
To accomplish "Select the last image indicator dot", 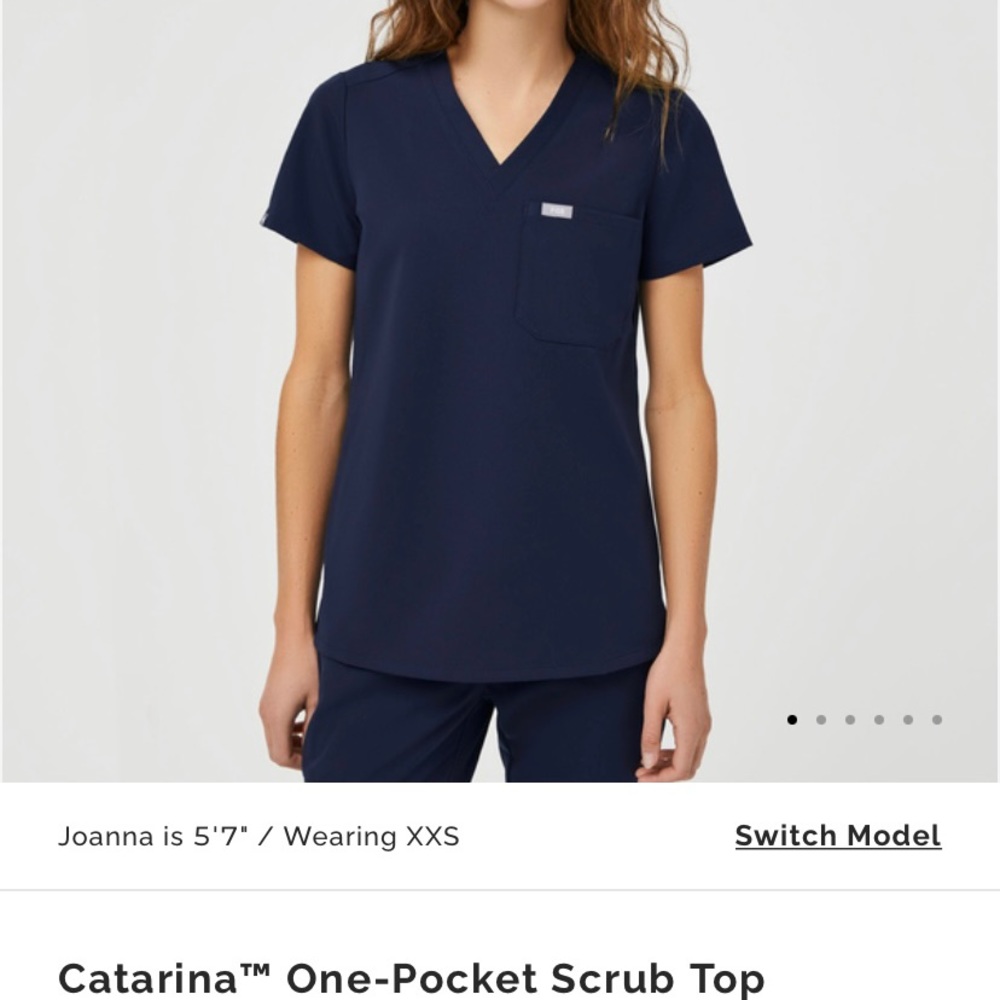I will click(x=937, y=720).
